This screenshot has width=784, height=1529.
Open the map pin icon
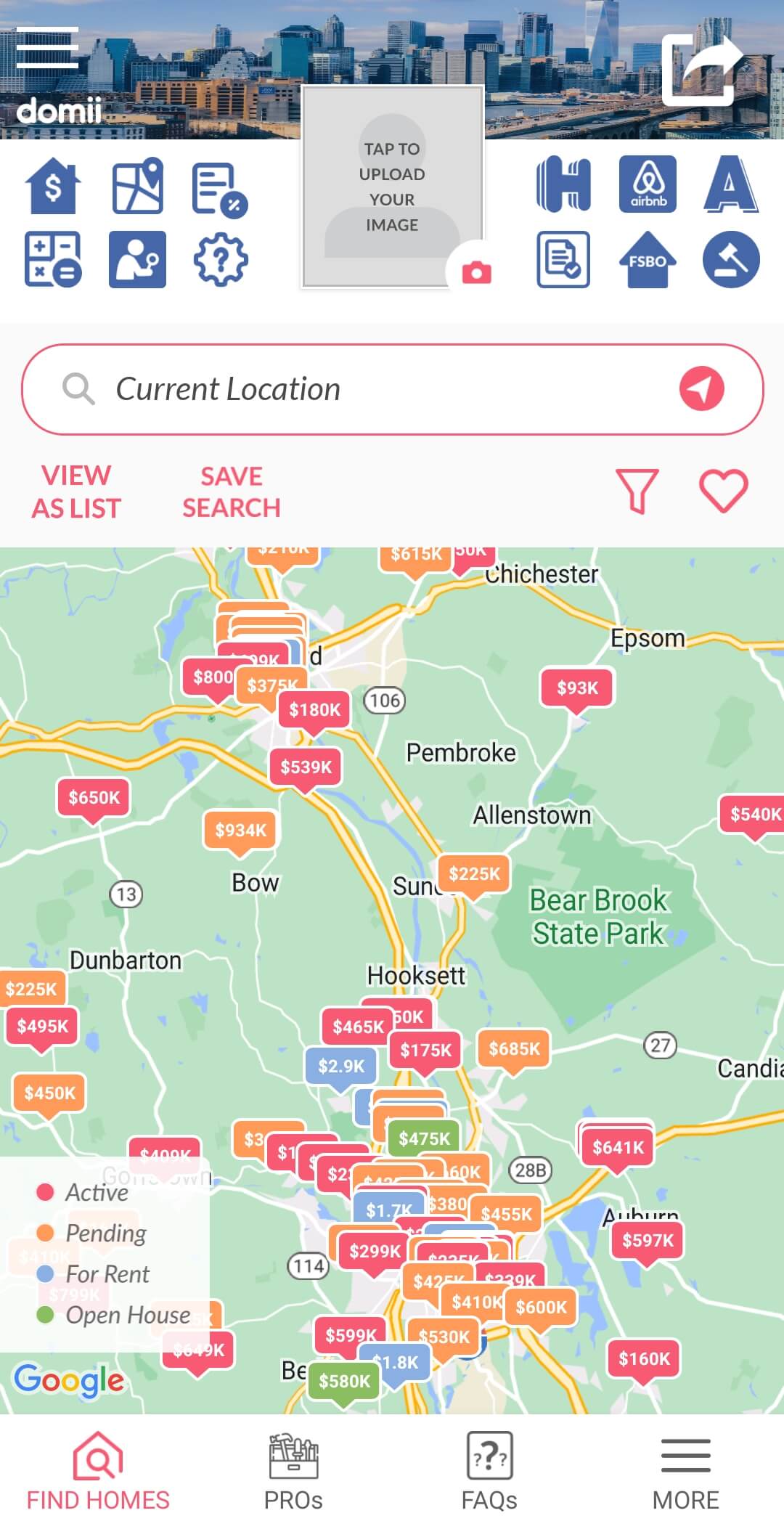pyautogui.click(x=137, y=186)
